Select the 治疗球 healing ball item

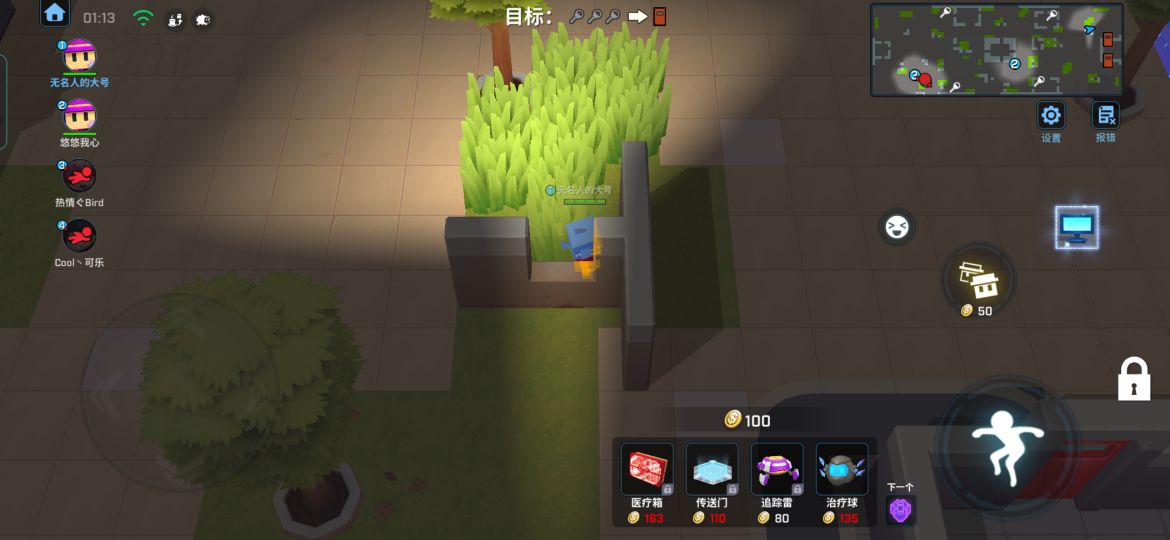841,470
